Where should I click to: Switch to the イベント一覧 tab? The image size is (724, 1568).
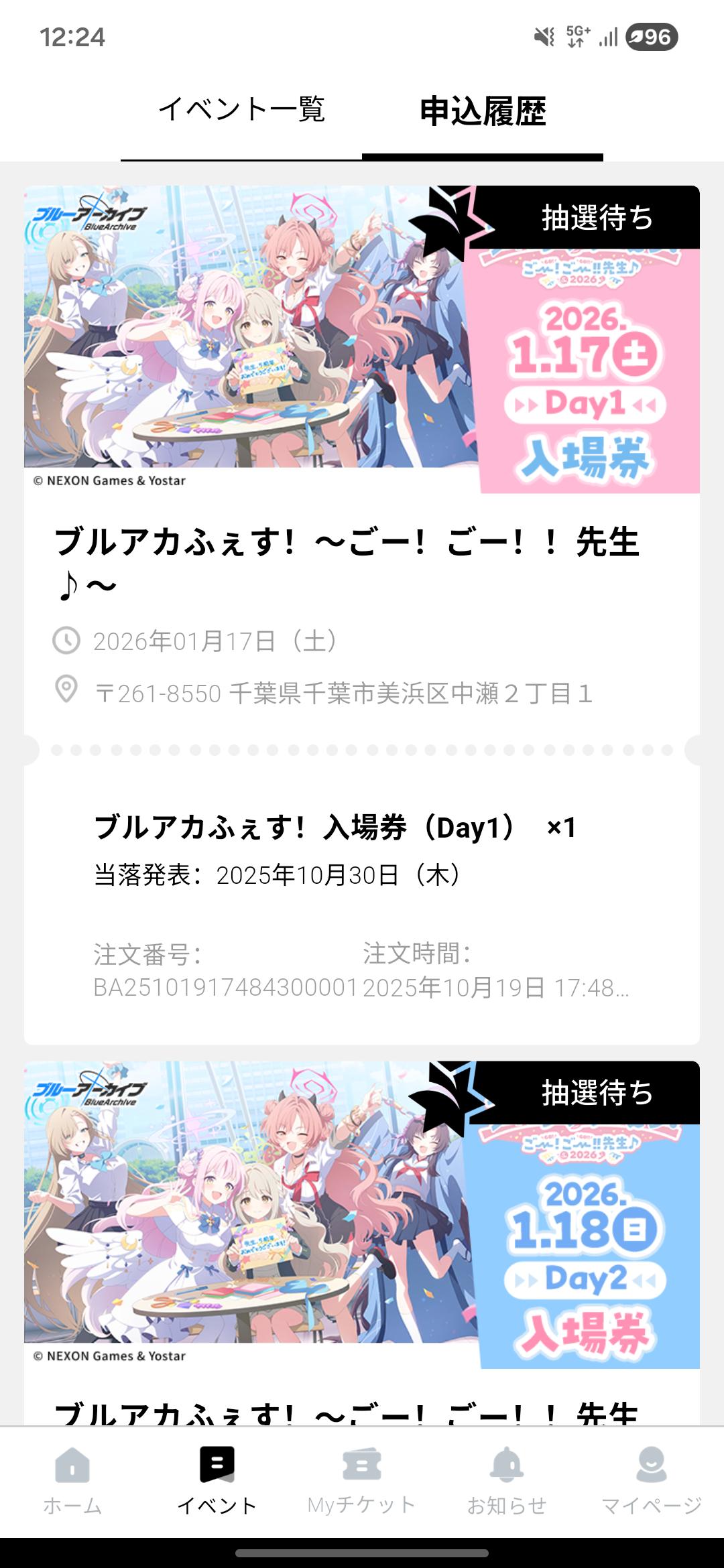point(241,111)
